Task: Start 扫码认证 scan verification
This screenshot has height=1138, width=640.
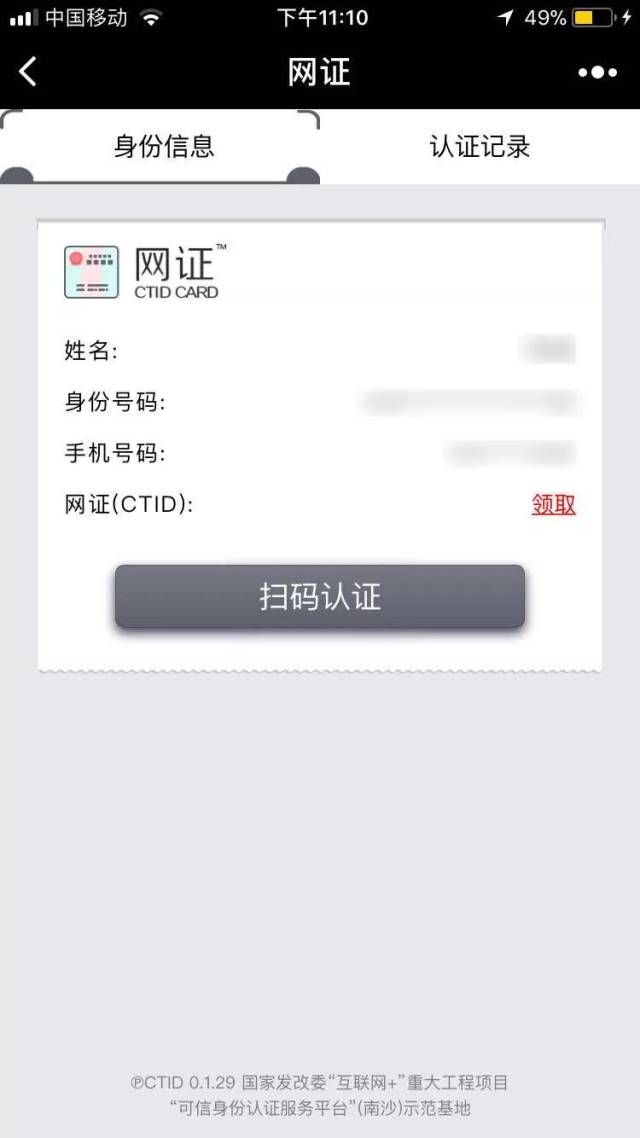Action: click(x=320, y=597)
